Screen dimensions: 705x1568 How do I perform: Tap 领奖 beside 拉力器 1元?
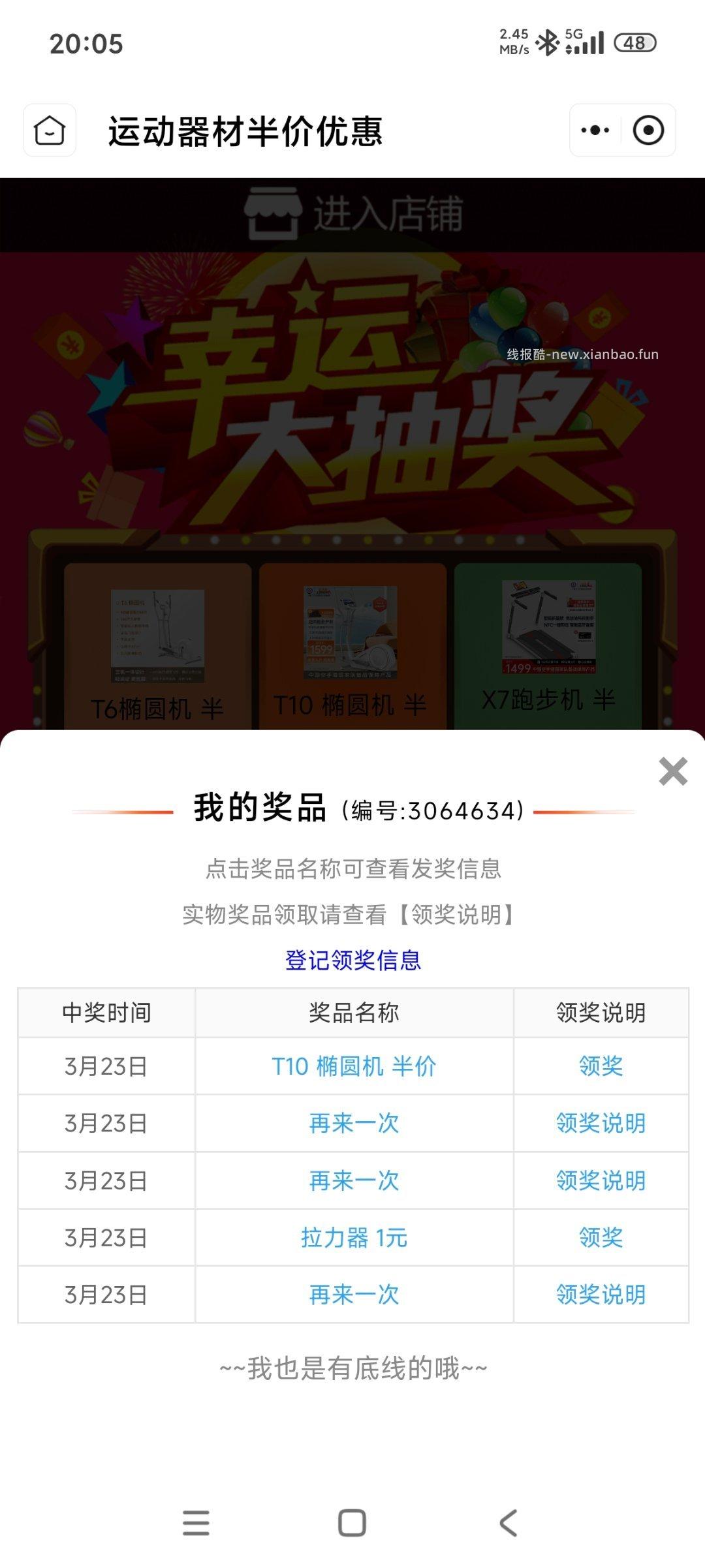[601, 1238]
